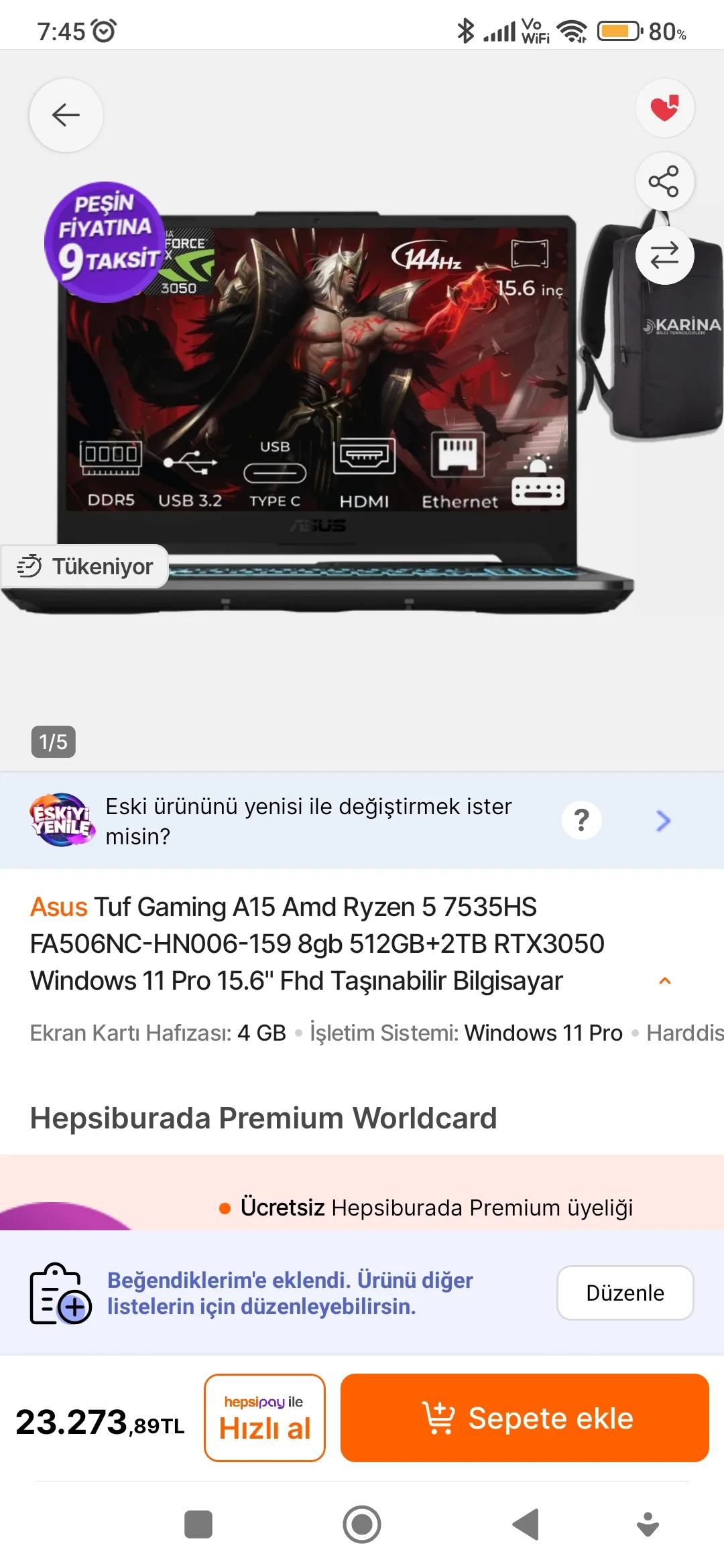The height and width of the screenshot is (1568, 724).
Task: Share this Asus laptop listing
Action: click(x=664, y=182)
